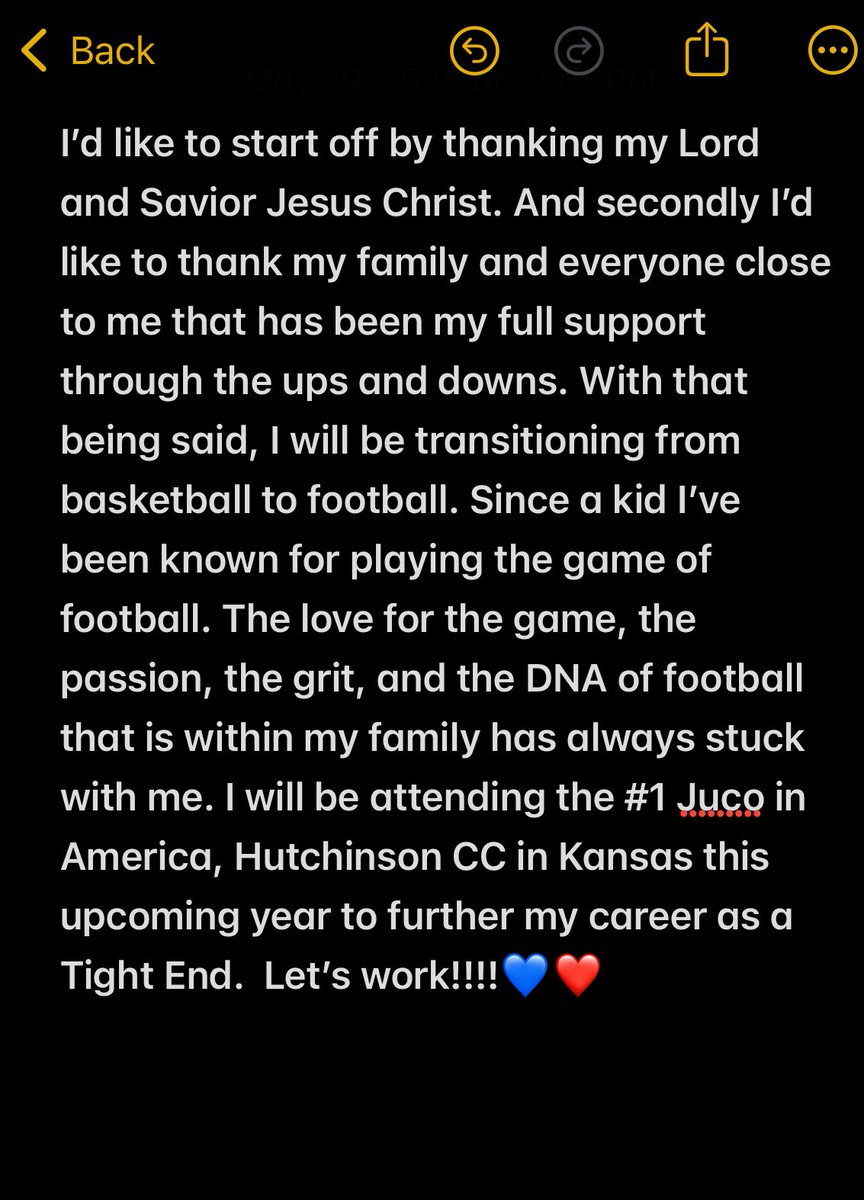Tap the redo arrow icon

pyautogui.click(x=579, y=50)
